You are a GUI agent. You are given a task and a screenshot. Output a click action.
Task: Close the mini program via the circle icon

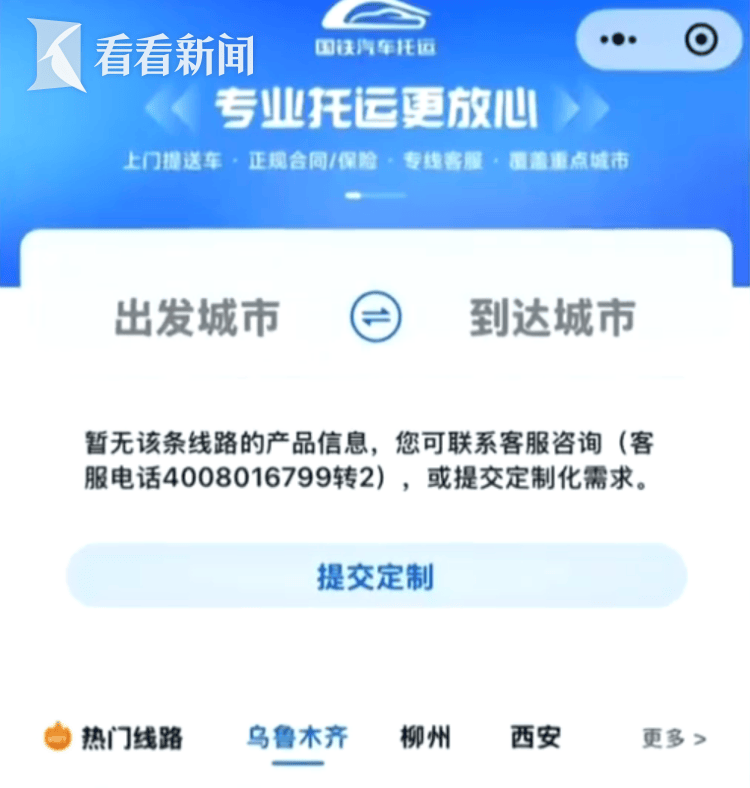[x=701, y=40]
